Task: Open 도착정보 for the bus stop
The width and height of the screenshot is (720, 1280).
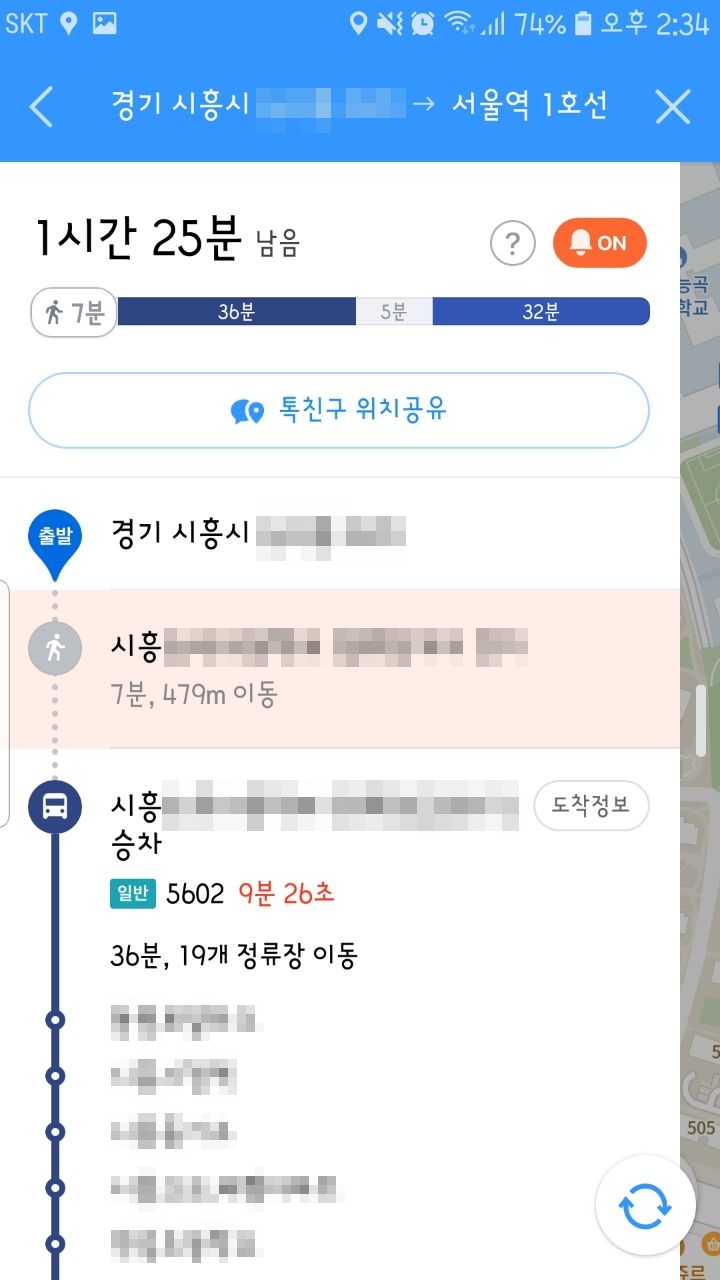Action: tap(591, 806)
